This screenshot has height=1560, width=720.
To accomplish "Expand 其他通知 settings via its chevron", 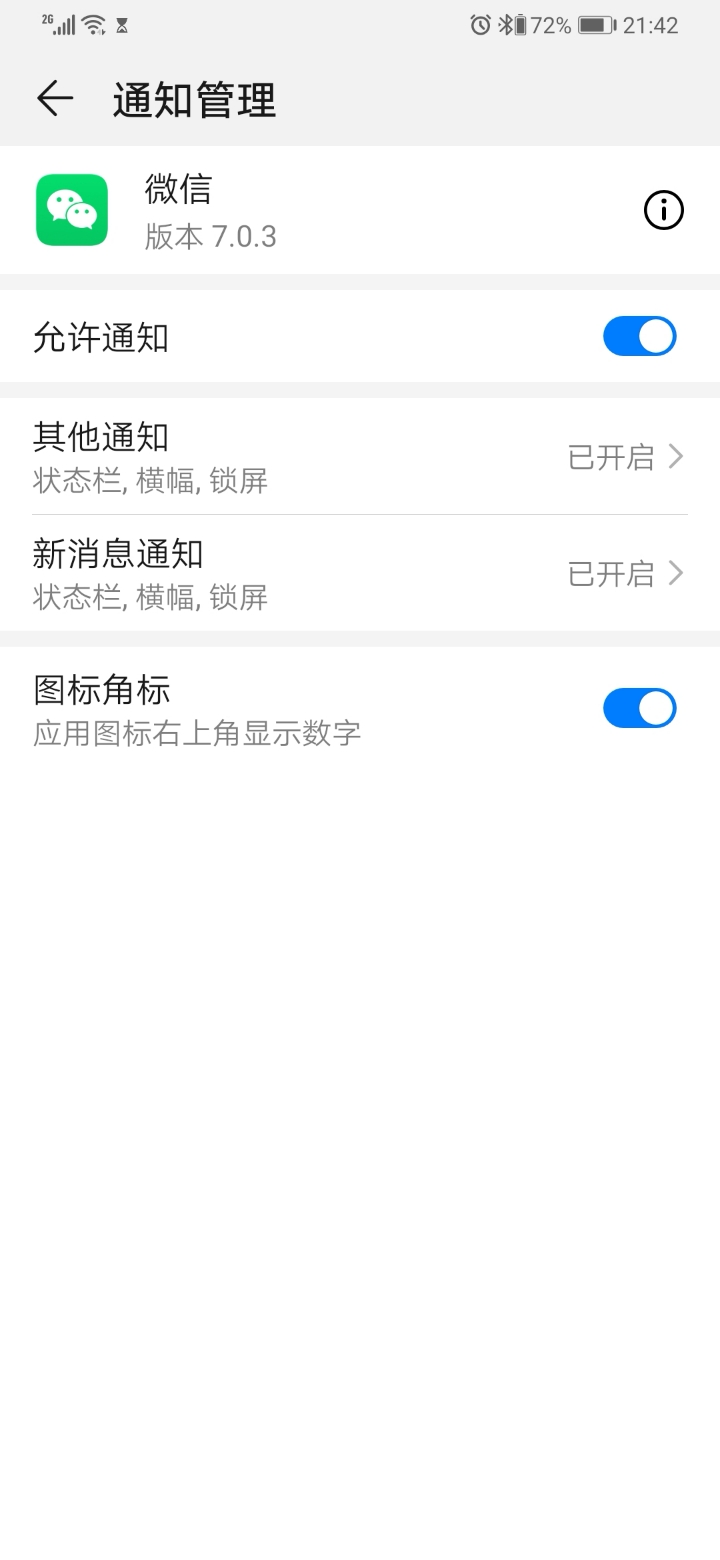I will pos(676,457).
